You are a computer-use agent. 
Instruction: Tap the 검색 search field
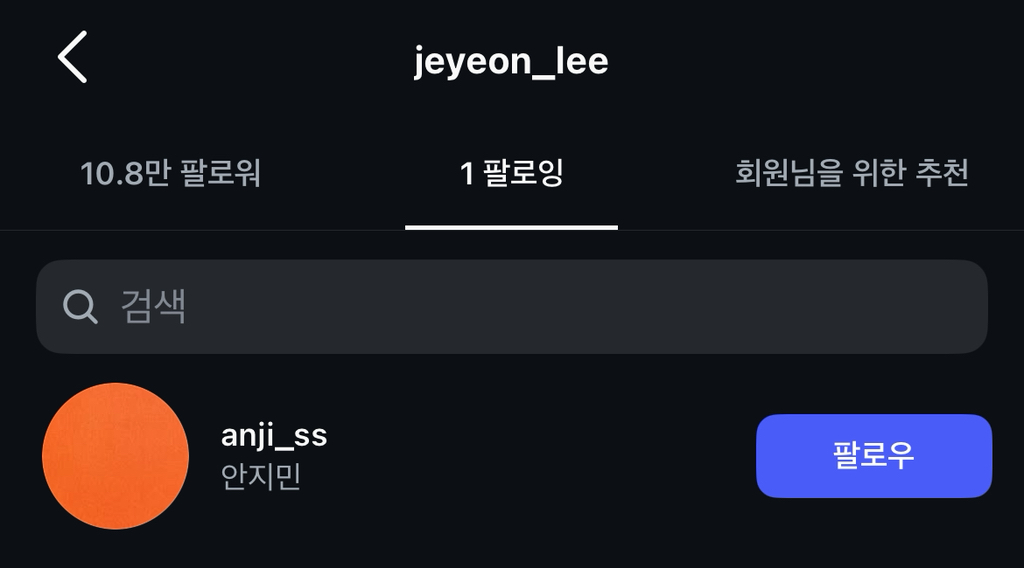[x=511, y=306]
